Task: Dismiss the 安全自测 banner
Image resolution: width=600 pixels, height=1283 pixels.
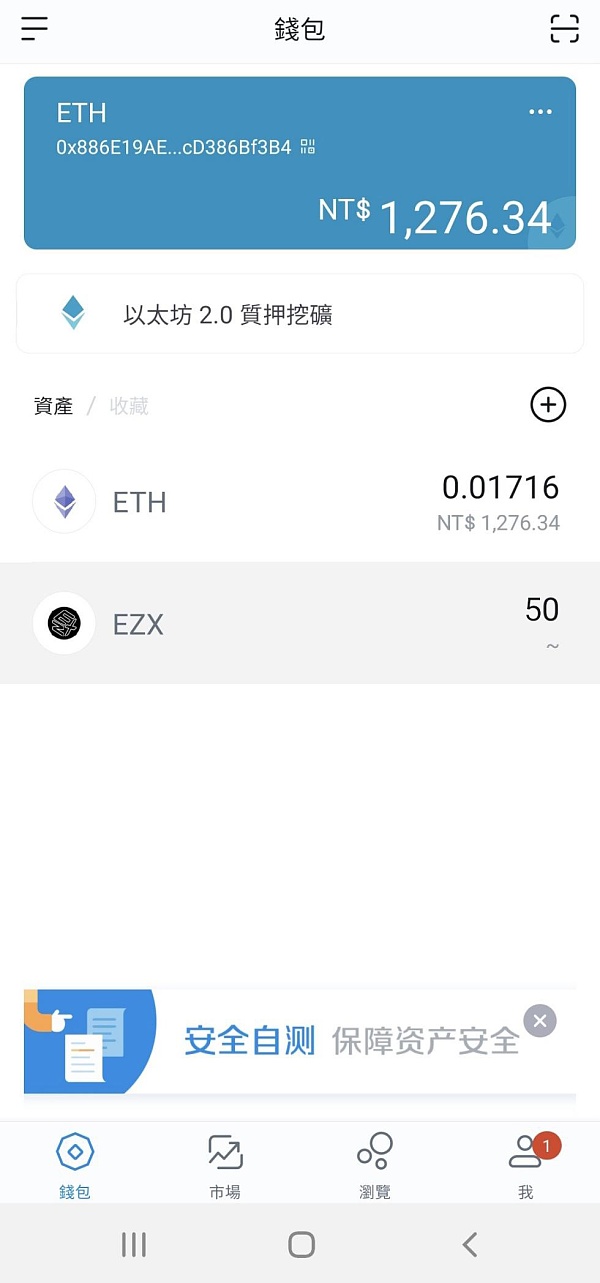Action: (x=540, y=1020)
